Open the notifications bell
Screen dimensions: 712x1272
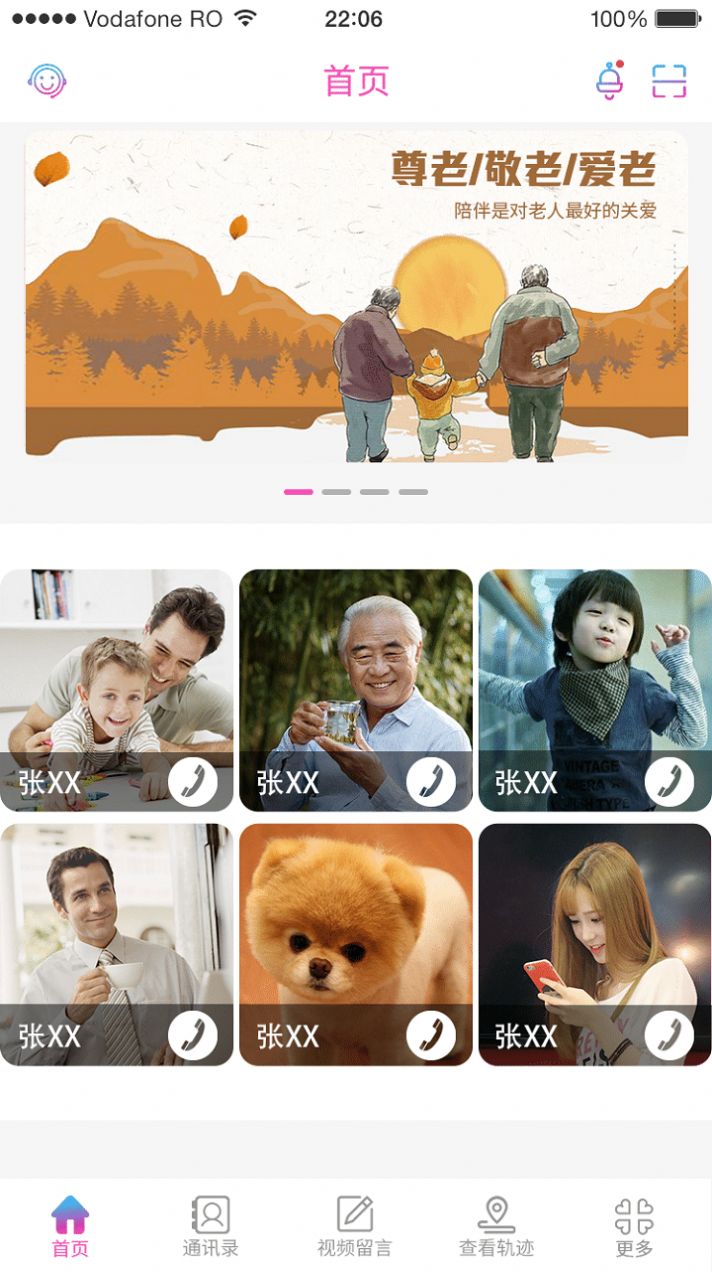click(609, 81)
